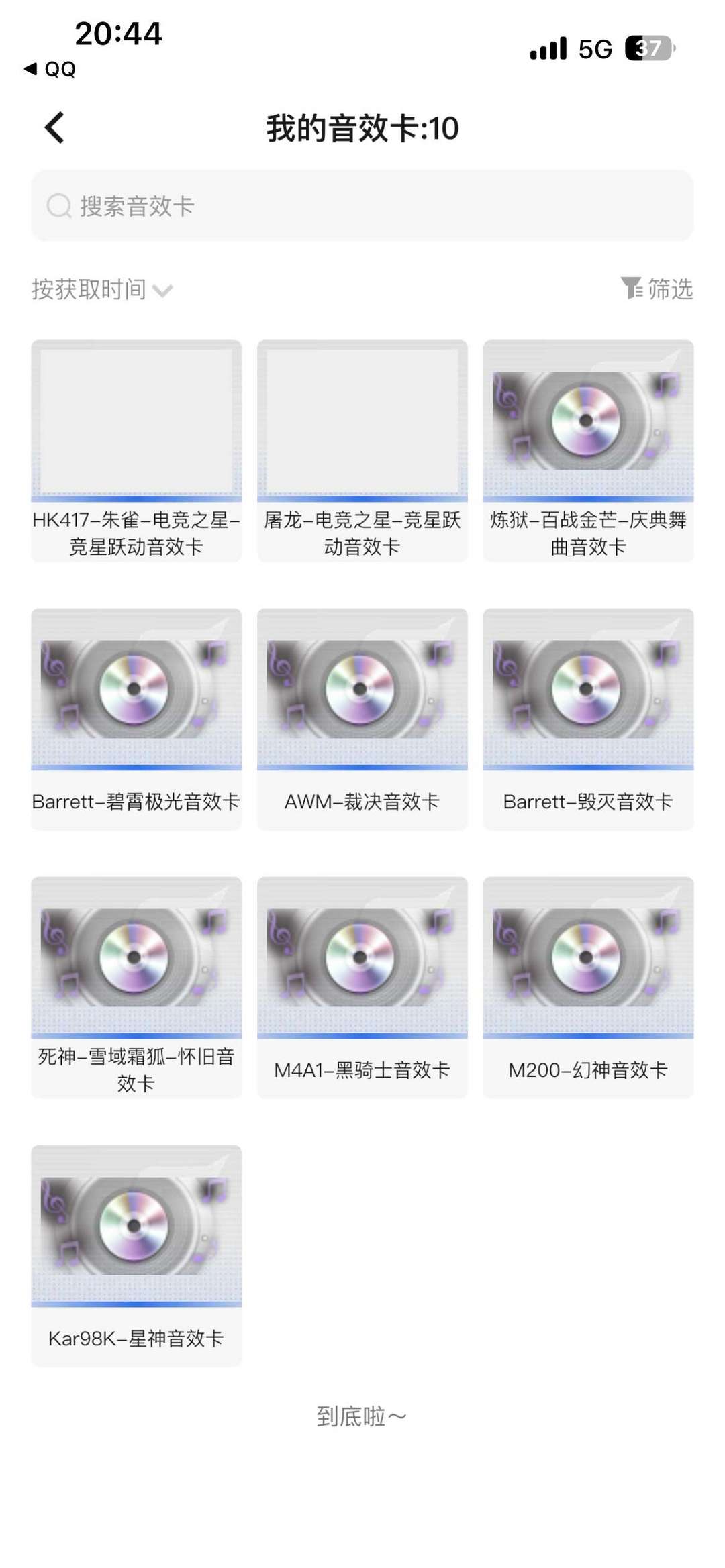Open the sort order chevron
This screenshot has width=725, height=1568.
(163, 291)
